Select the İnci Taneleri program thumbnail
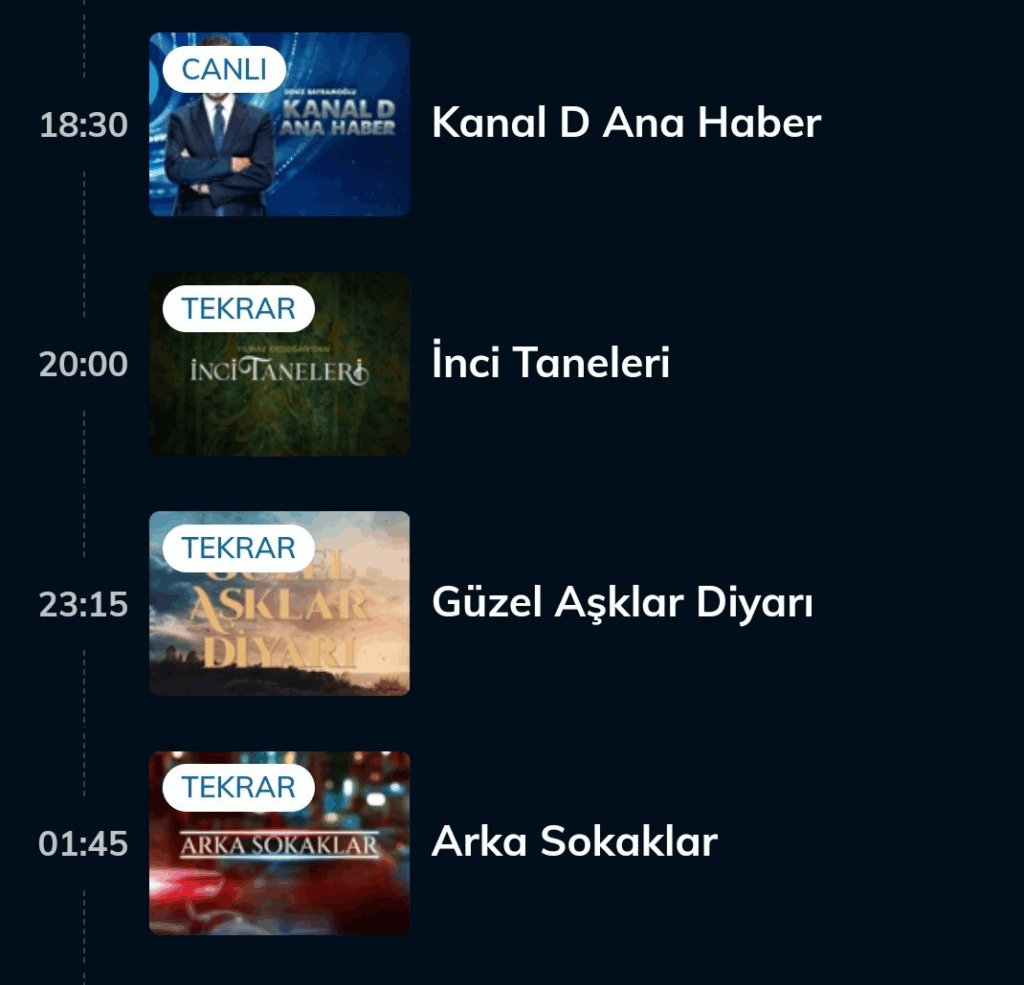The image size is (1024, 985). pos(279,365)
